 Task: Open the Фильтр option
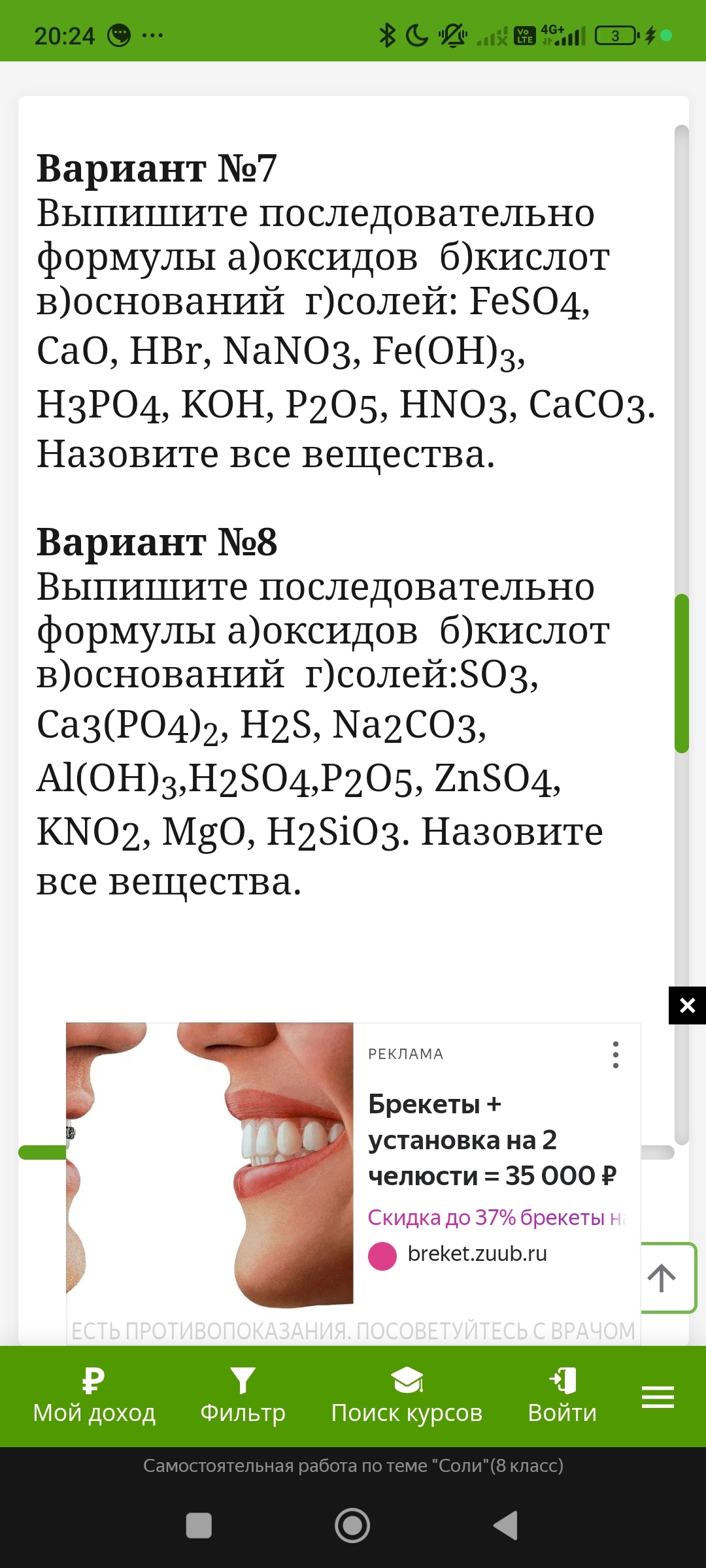(243, 1397)
